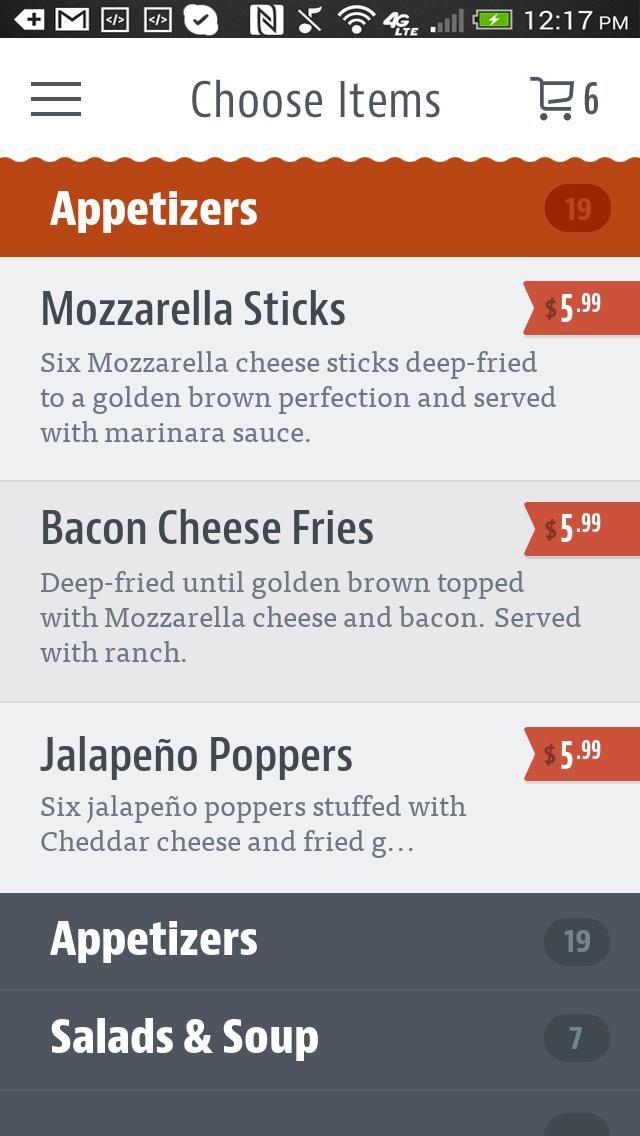Open the gray Appetizers category
640x1136 pixels.
click(320, 941)
